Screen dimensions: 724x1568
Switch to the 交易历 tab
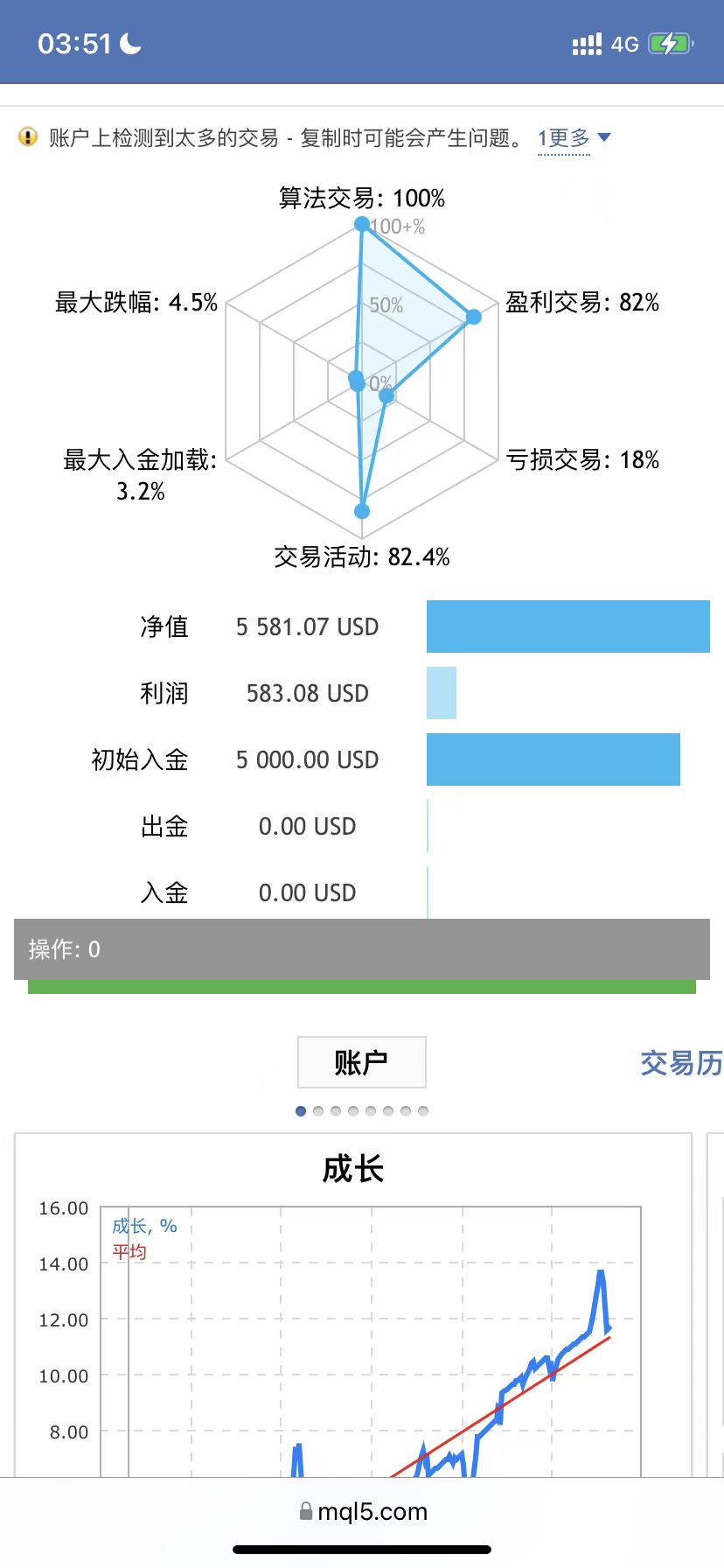point(680,1062)
